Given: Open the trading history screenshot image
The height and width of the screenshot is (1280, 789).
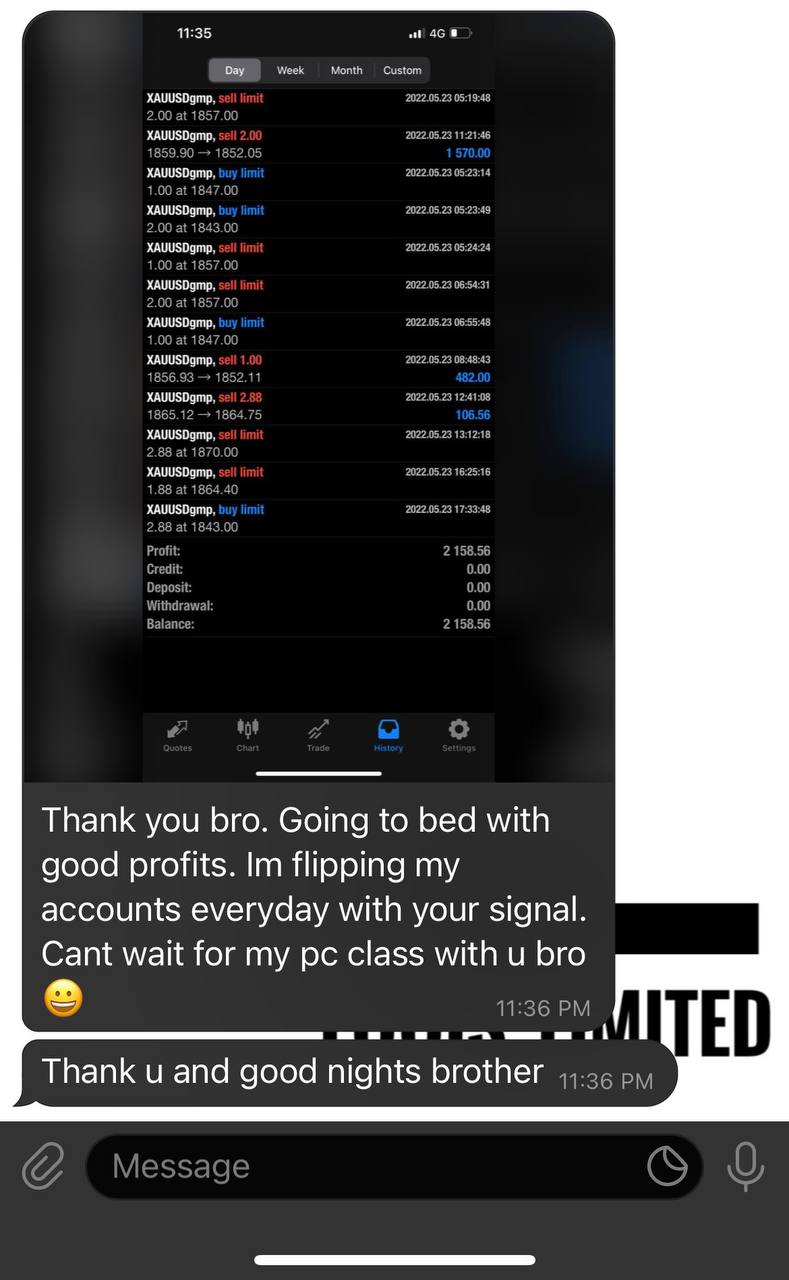Looking at the screenshot, I should click(318, 397).
